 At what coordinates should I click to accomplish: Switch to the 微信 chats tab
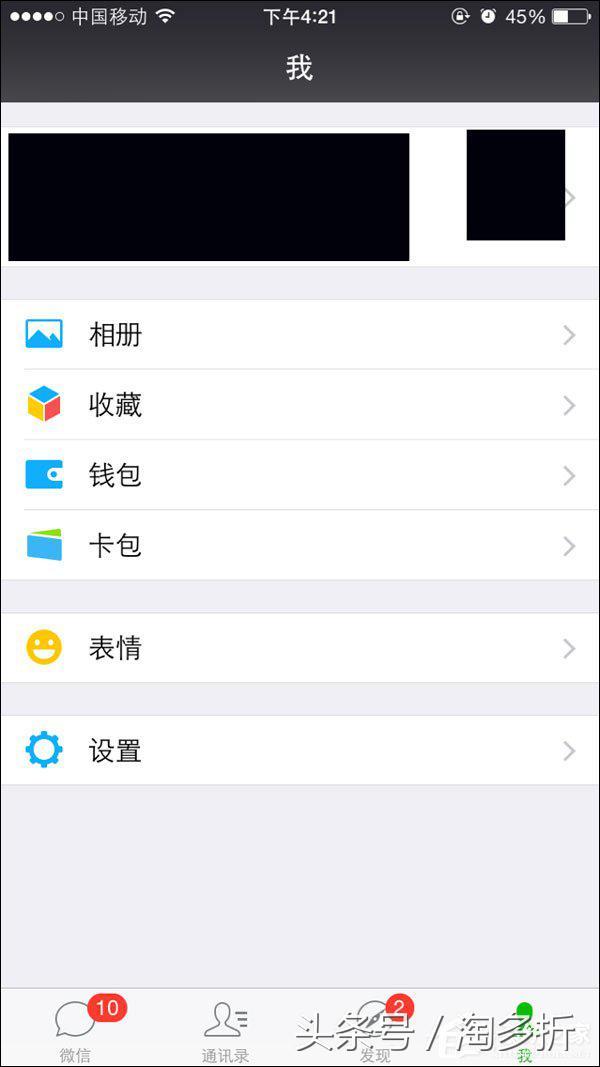75,1028
